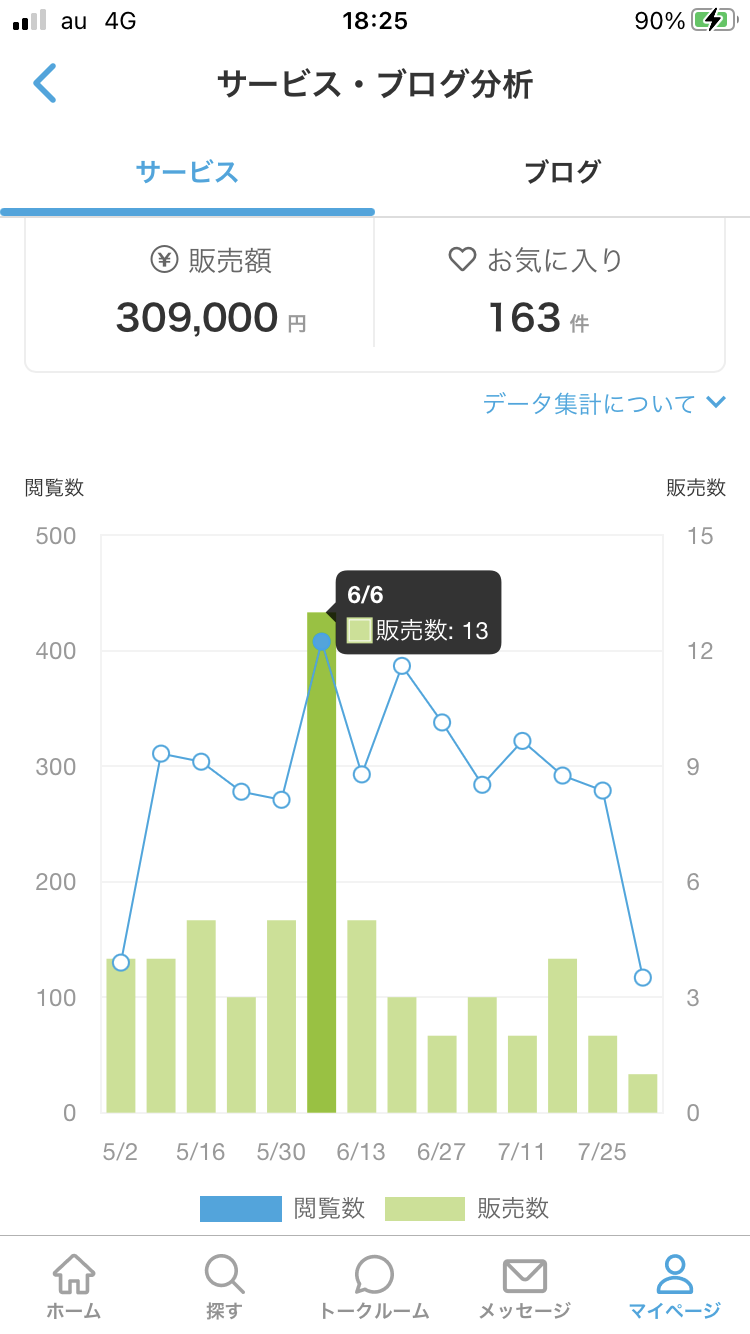Open the 探す search tab
Viewport: 750px width, 1334px height.
coord(224,1287)
